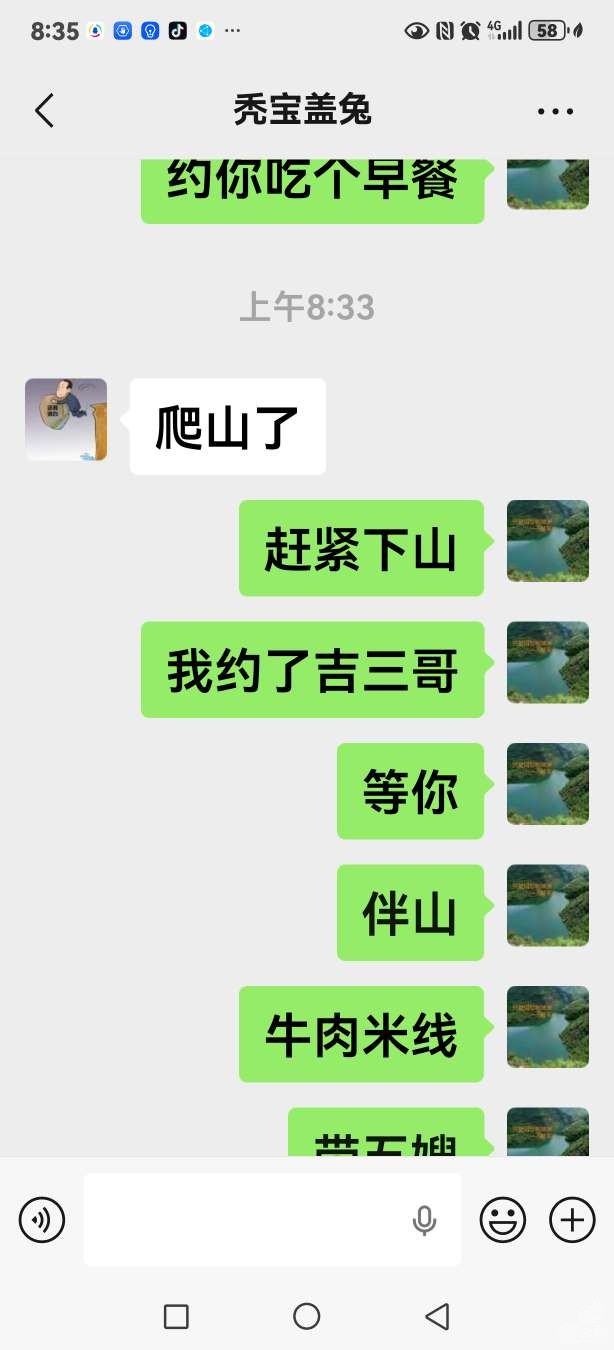Go back to the chat list

(44, 111)
